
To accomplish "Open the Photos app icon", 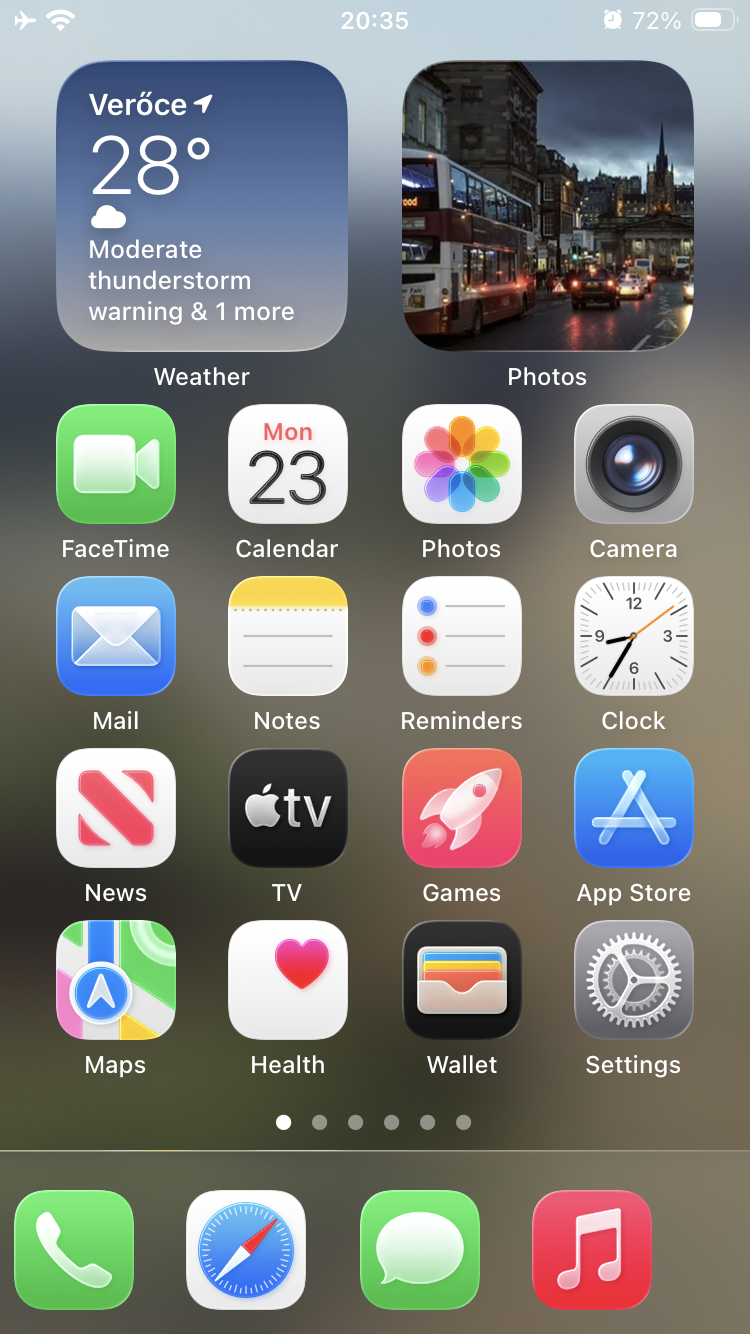I will (461, 464).
